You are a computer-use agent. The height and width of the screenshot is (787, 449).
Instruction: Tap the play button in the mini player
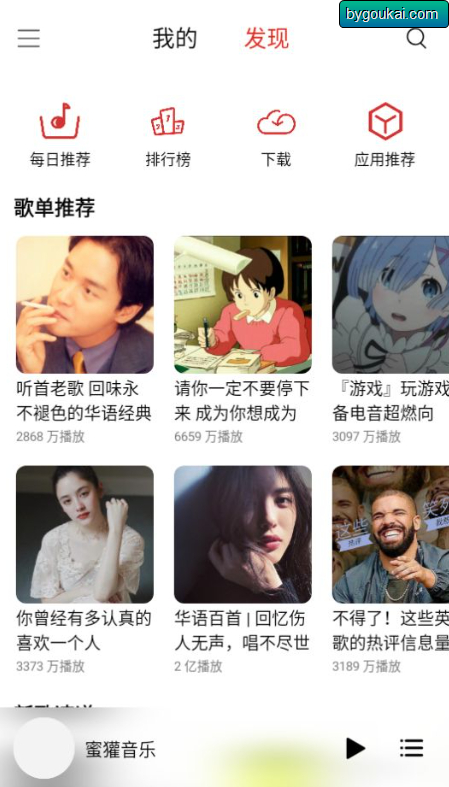pyautogui.click(x=355, y=748)
